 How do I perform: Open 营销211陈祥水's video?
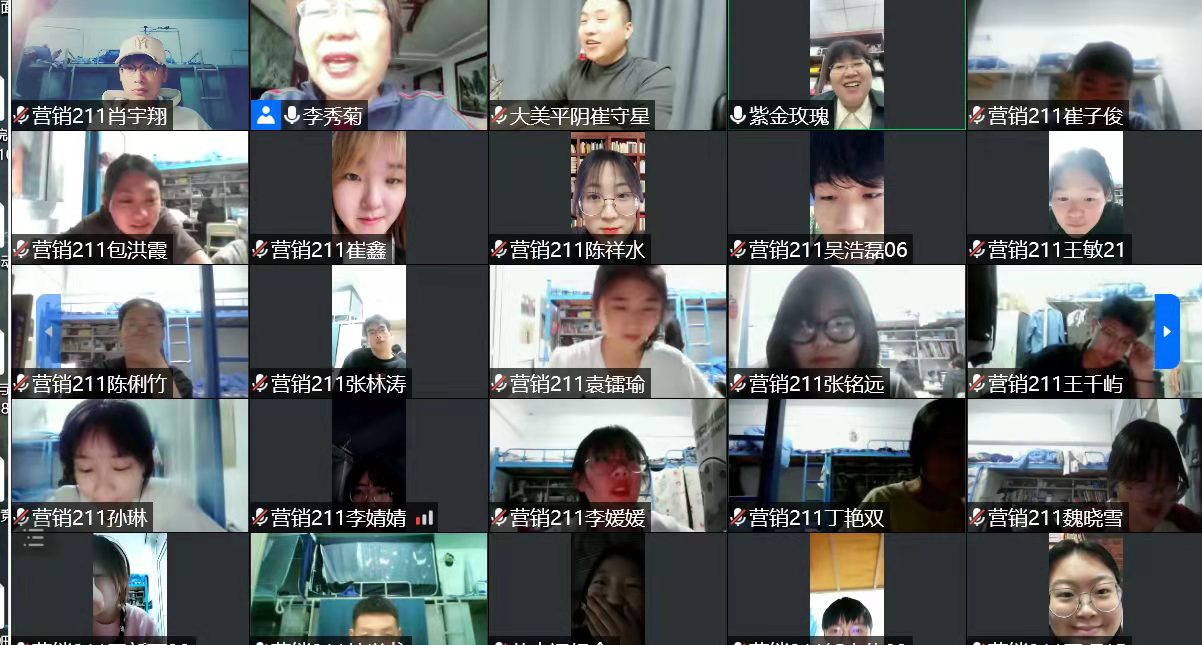point(607,195)
